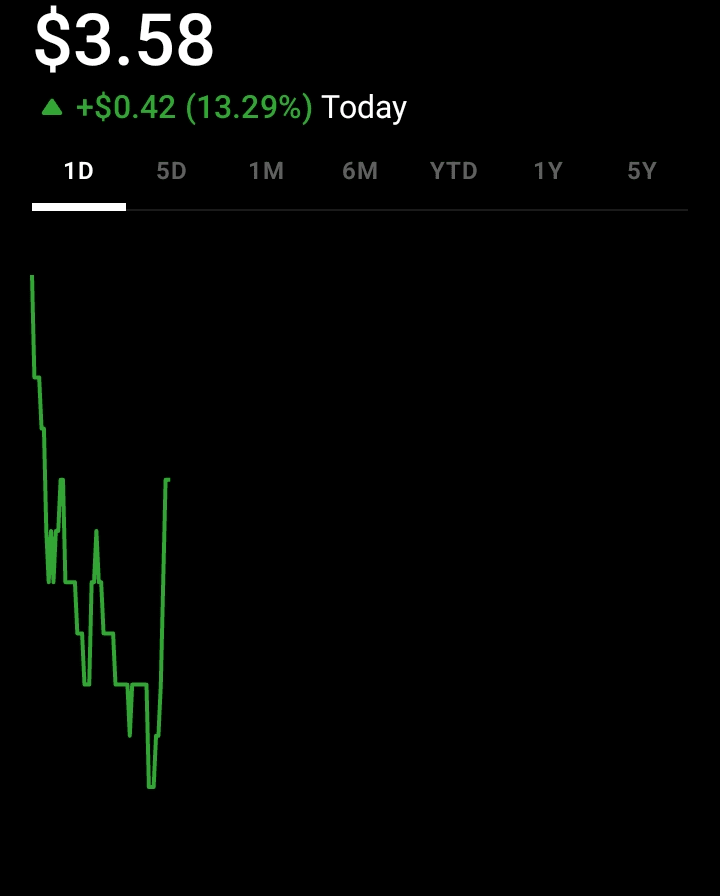Switch to the YTD range tab
The width and height of the screenshot is (720, 896).
(454, 171)
